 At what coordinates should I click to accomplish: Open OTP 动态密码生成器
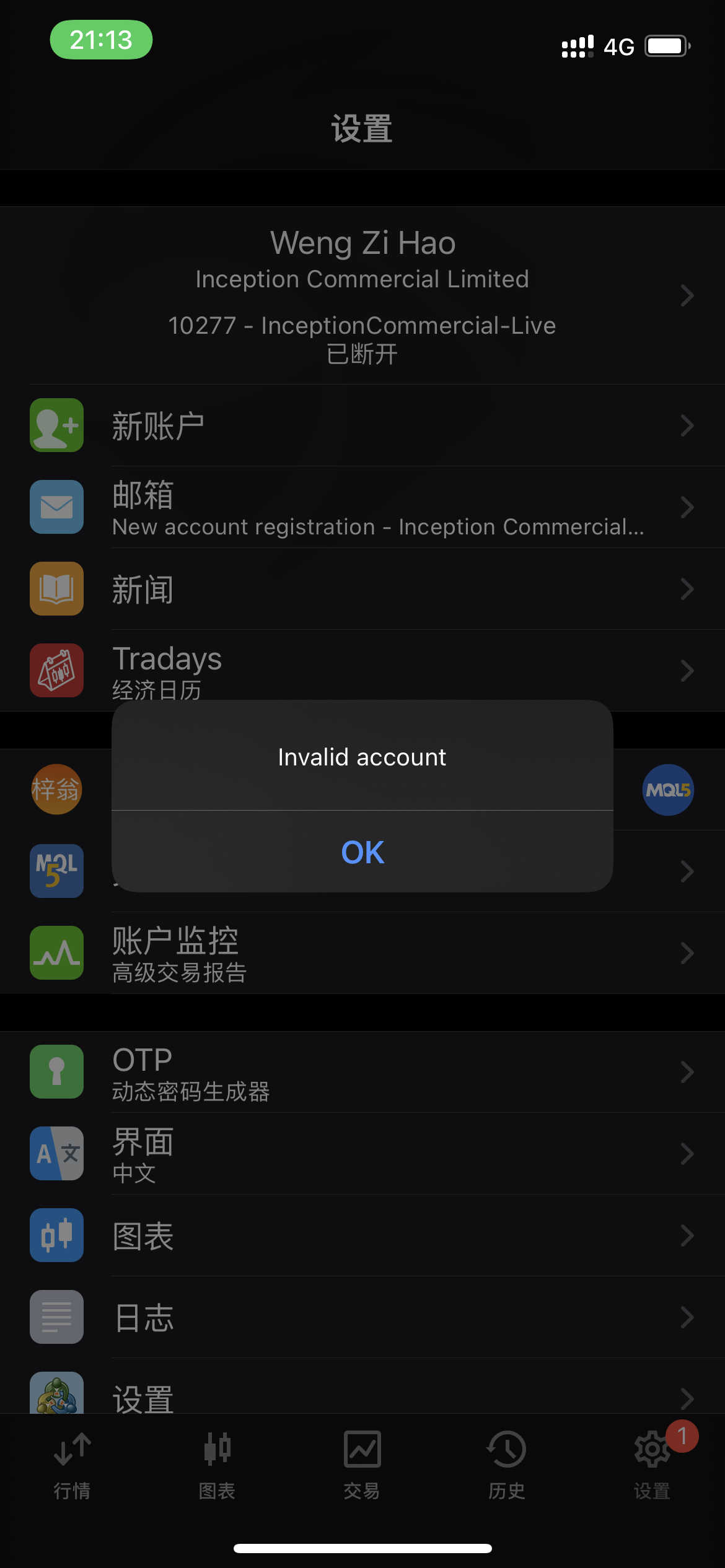pyautogui.click(x=362, y=1072)
